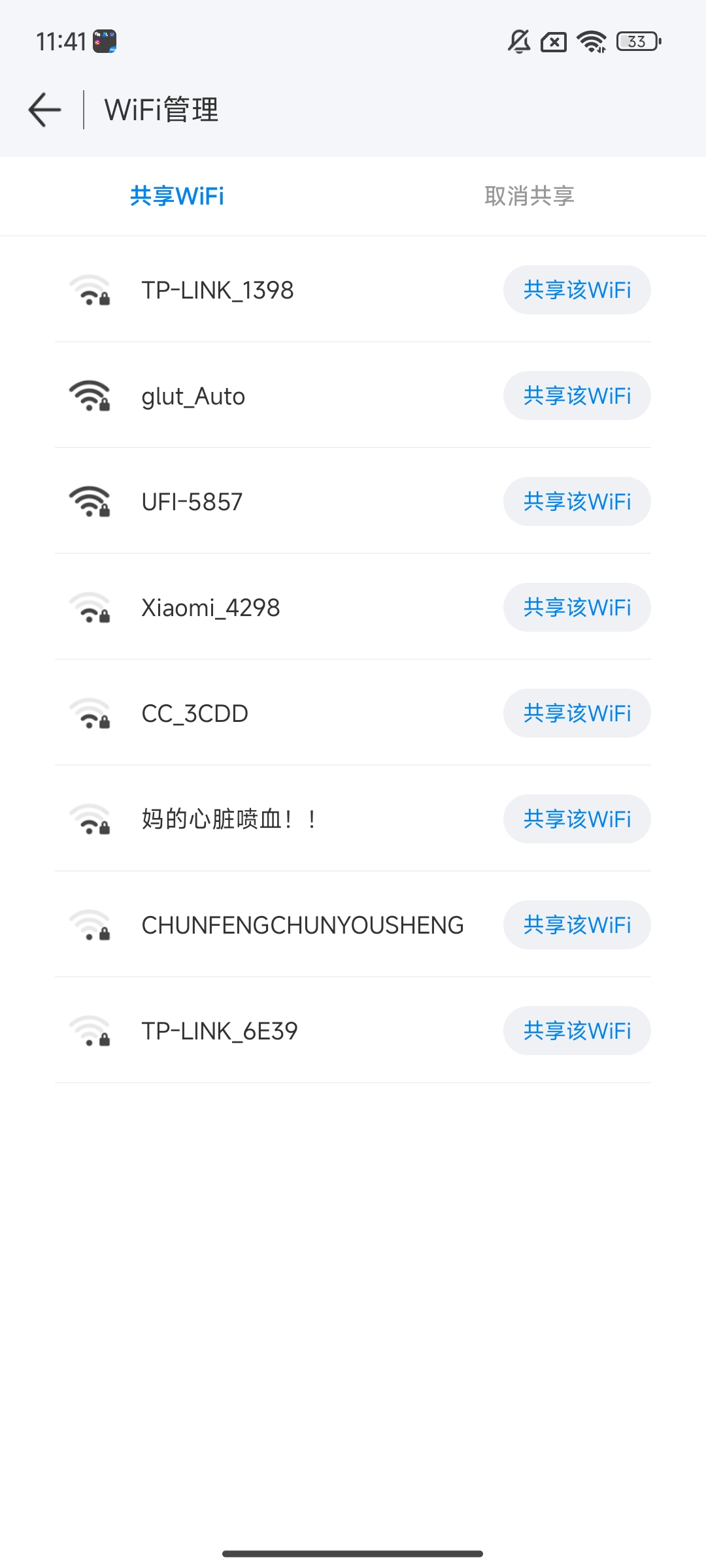This screenshot has height=1568, width=706.
Task: Share the glut_Auto WiFi network
Action: [x=577, y=396]
